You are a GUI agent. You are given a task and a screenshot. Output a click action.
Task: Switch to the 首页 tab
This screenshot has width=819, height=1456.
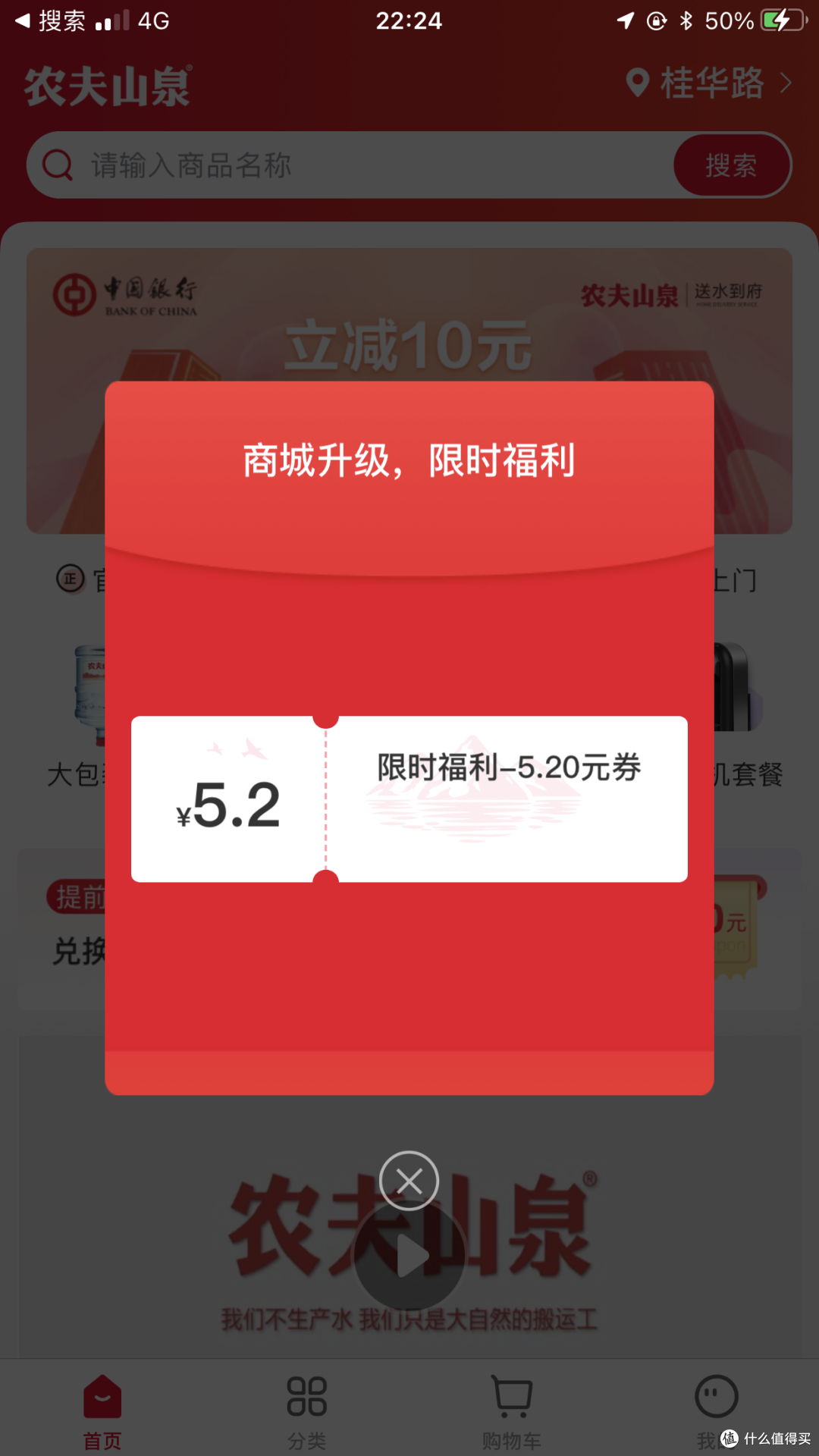click(102, 1410)
